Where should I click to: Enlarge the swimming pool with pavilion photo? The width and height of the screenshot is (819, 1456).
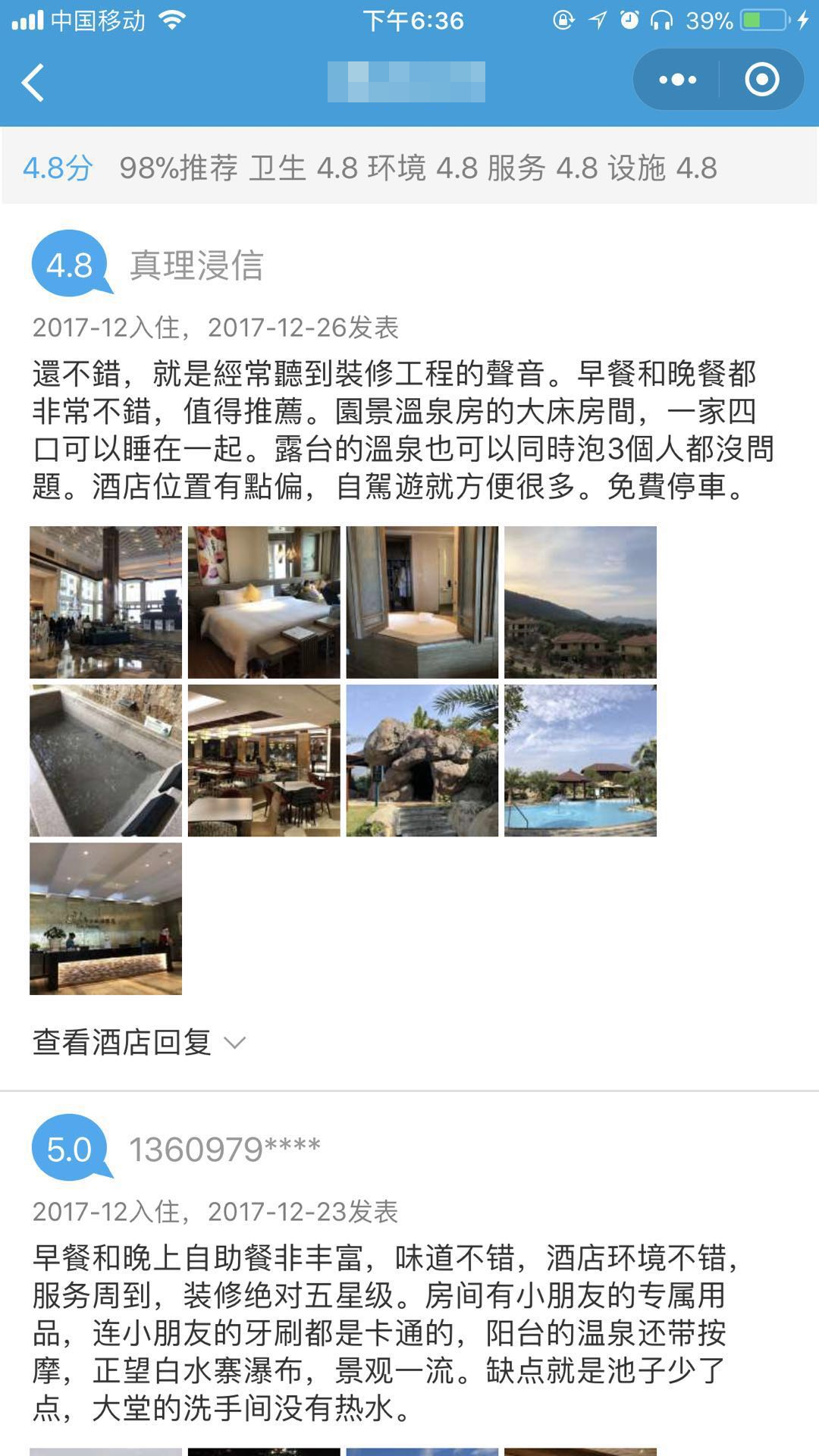coord(580,761)
